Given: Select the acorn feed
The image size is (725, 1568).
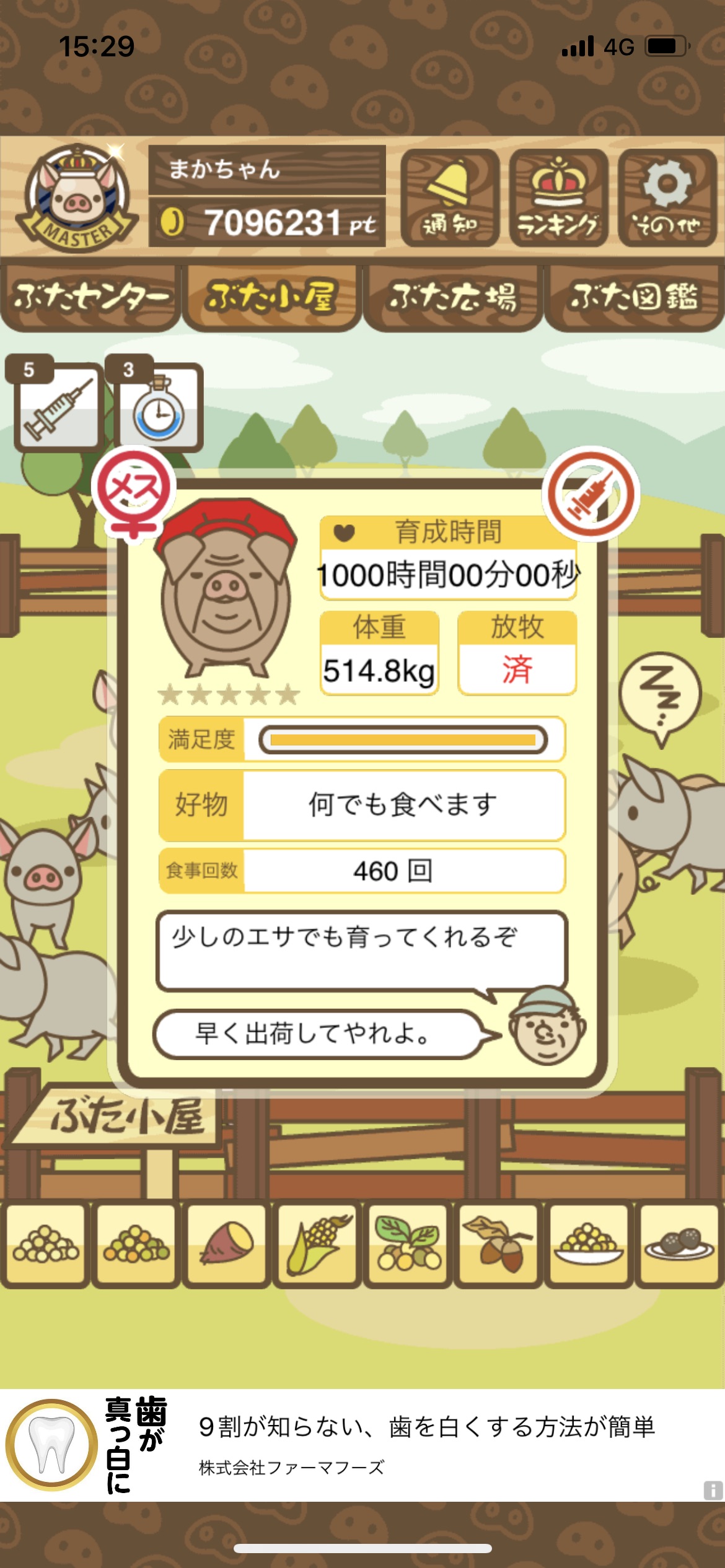Looking at the screenshot, I should click(498, 1244).
